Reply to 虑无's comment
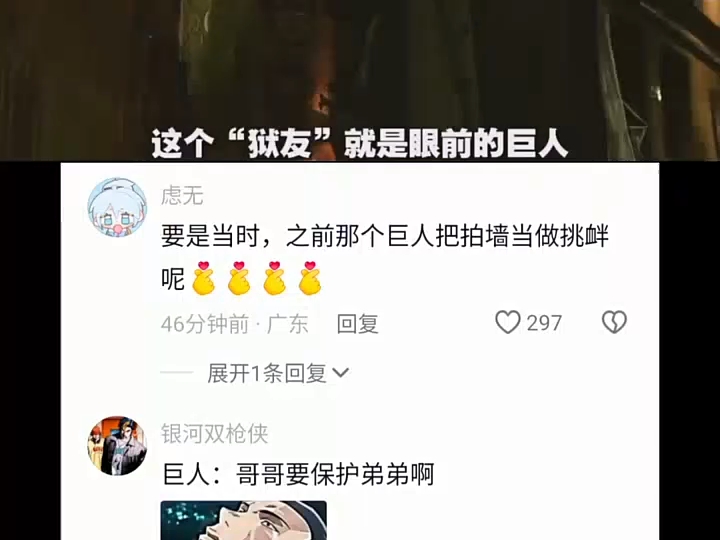Image resolution: width=720 pixels, height=540 pixels. 357,323
